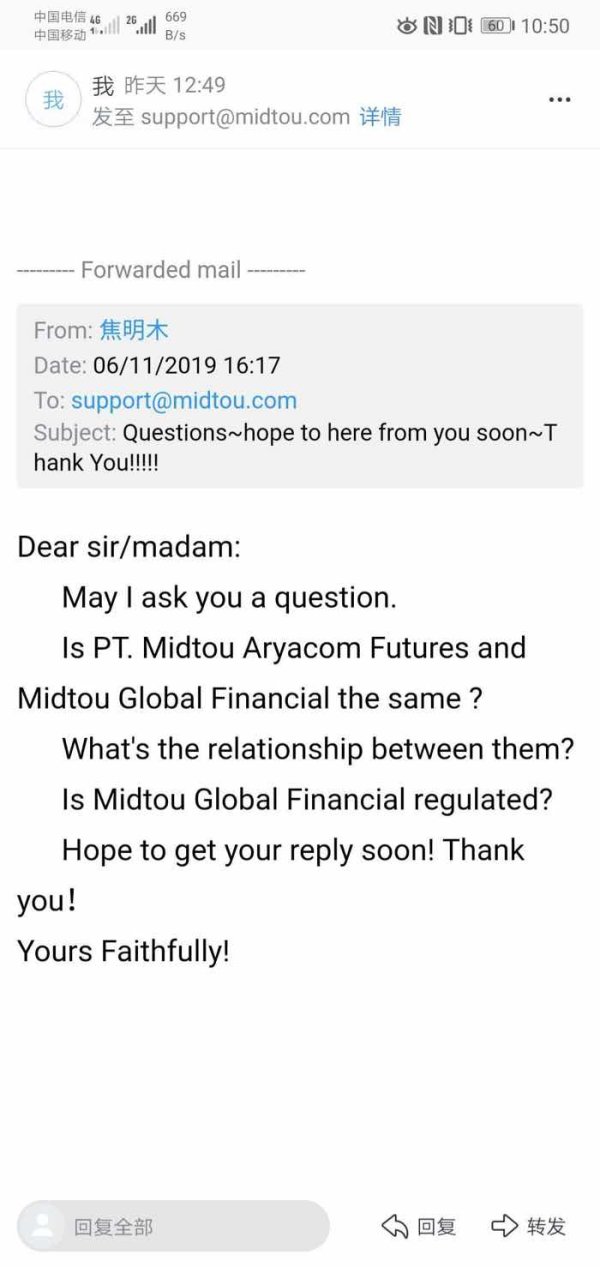The image size is (600, 1267).
Task: Tap 转发 to forward this email
Action: 529,1226
